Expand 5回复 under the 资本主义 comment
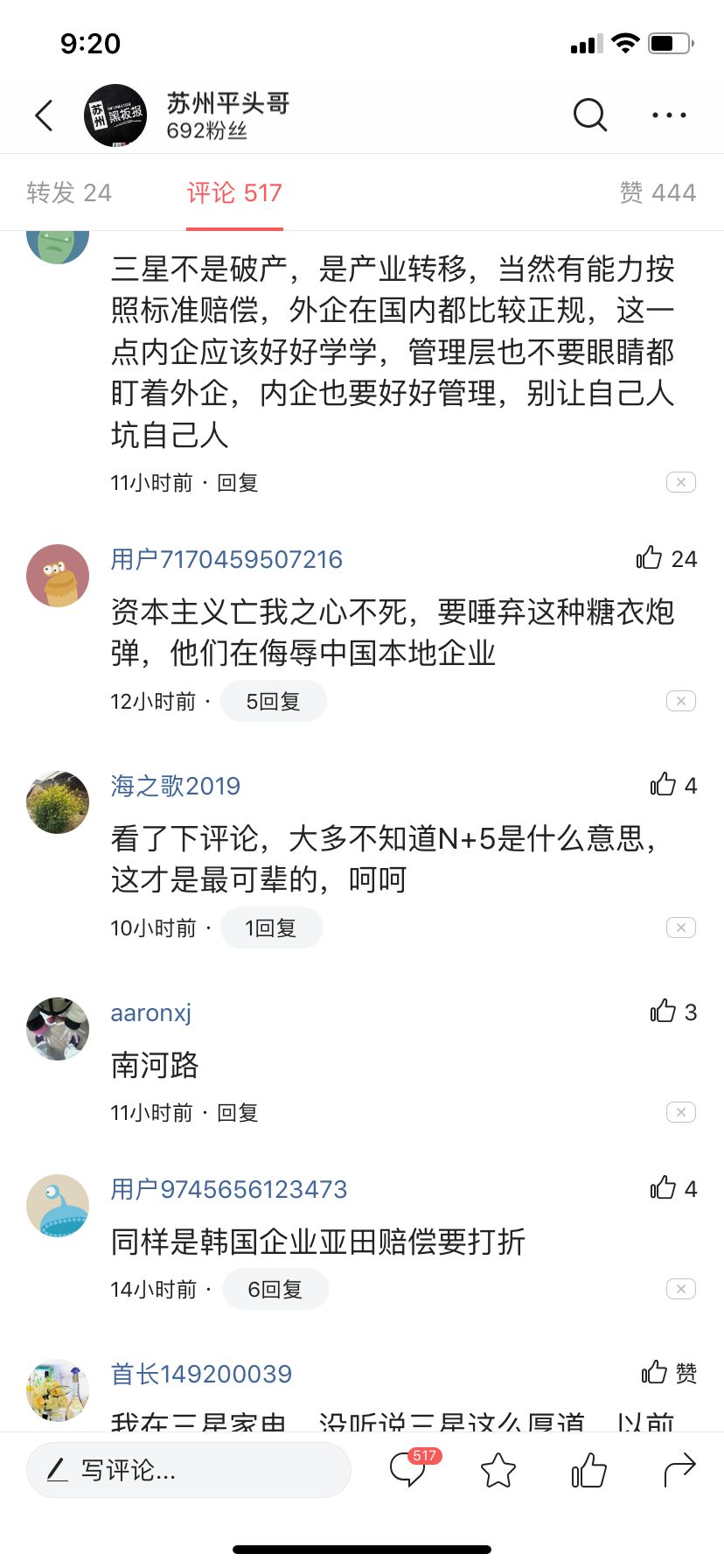The width and height of the screenshot is (724, 1568). (x=273, y=702)
